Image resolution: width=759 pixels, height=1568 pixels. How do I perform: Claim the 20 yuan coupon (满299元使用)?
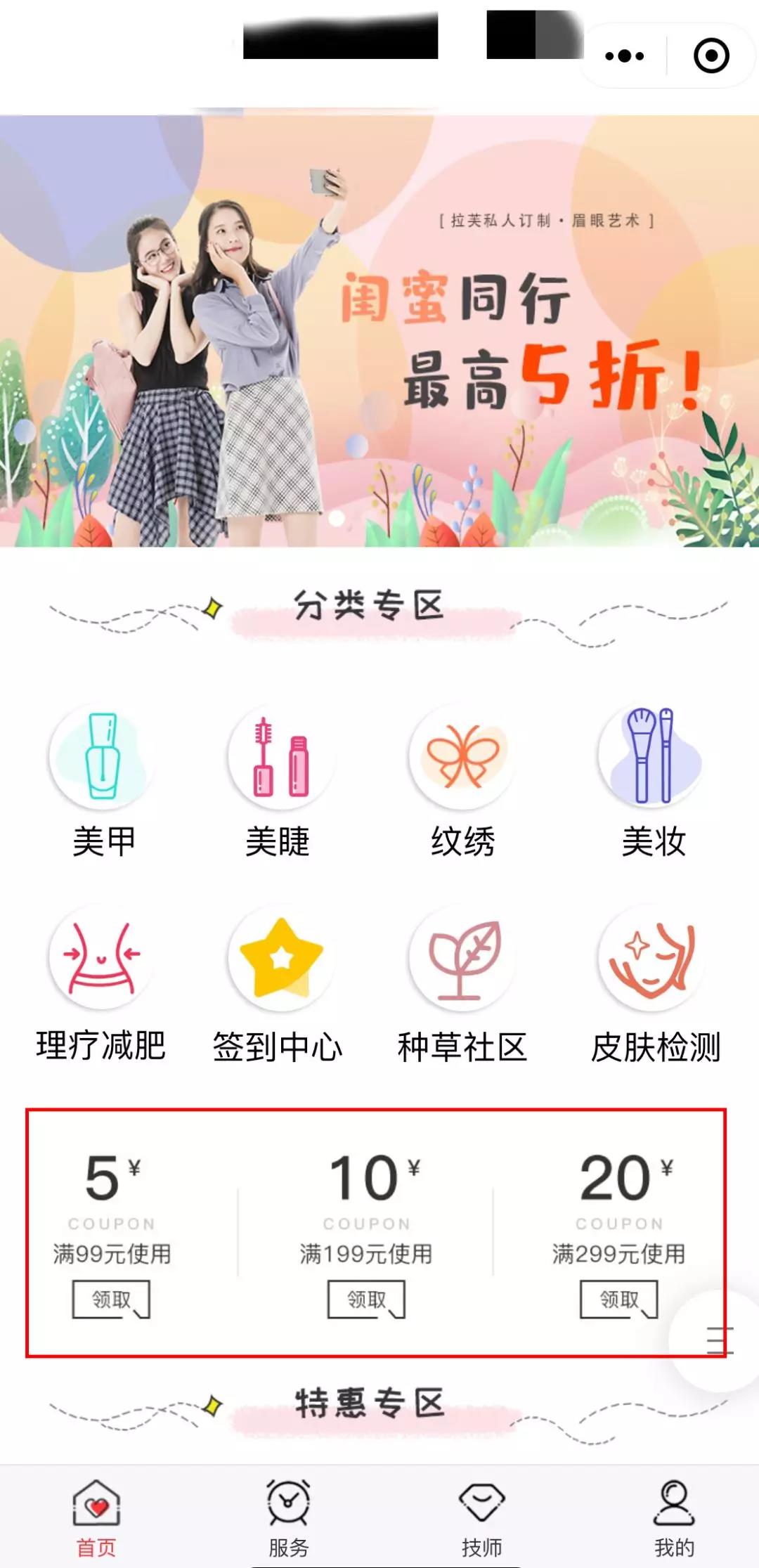618,1299
